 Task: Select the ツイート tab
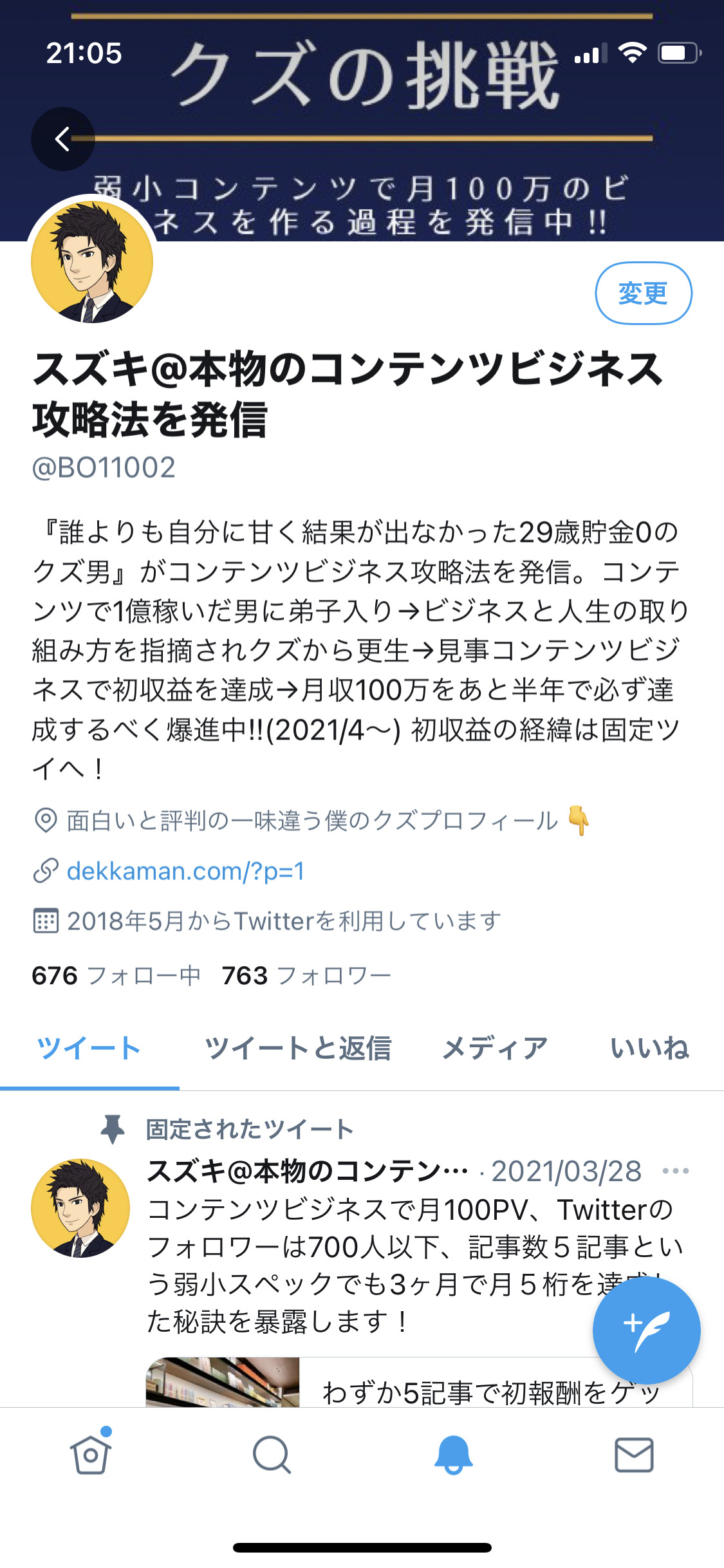(89, 1048)
